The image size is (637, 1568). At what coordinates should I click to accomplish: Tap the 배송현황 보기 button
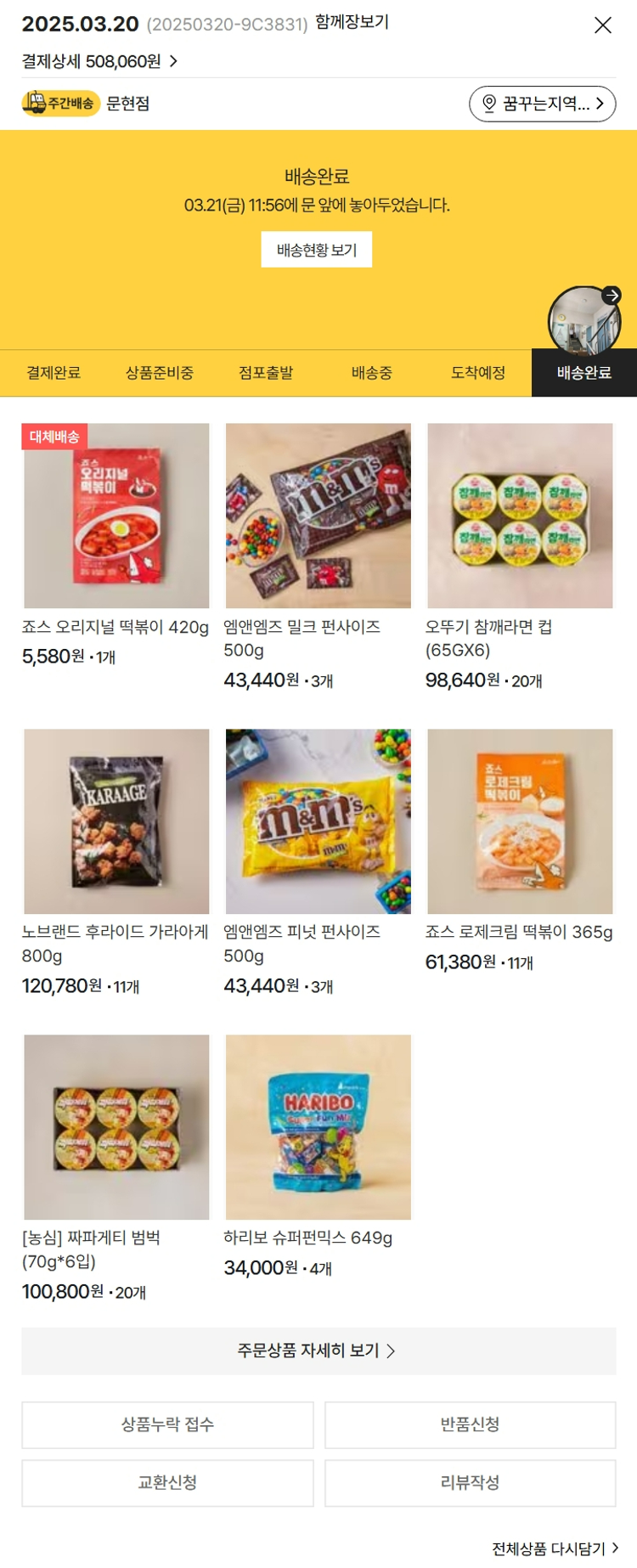[316, 250]
